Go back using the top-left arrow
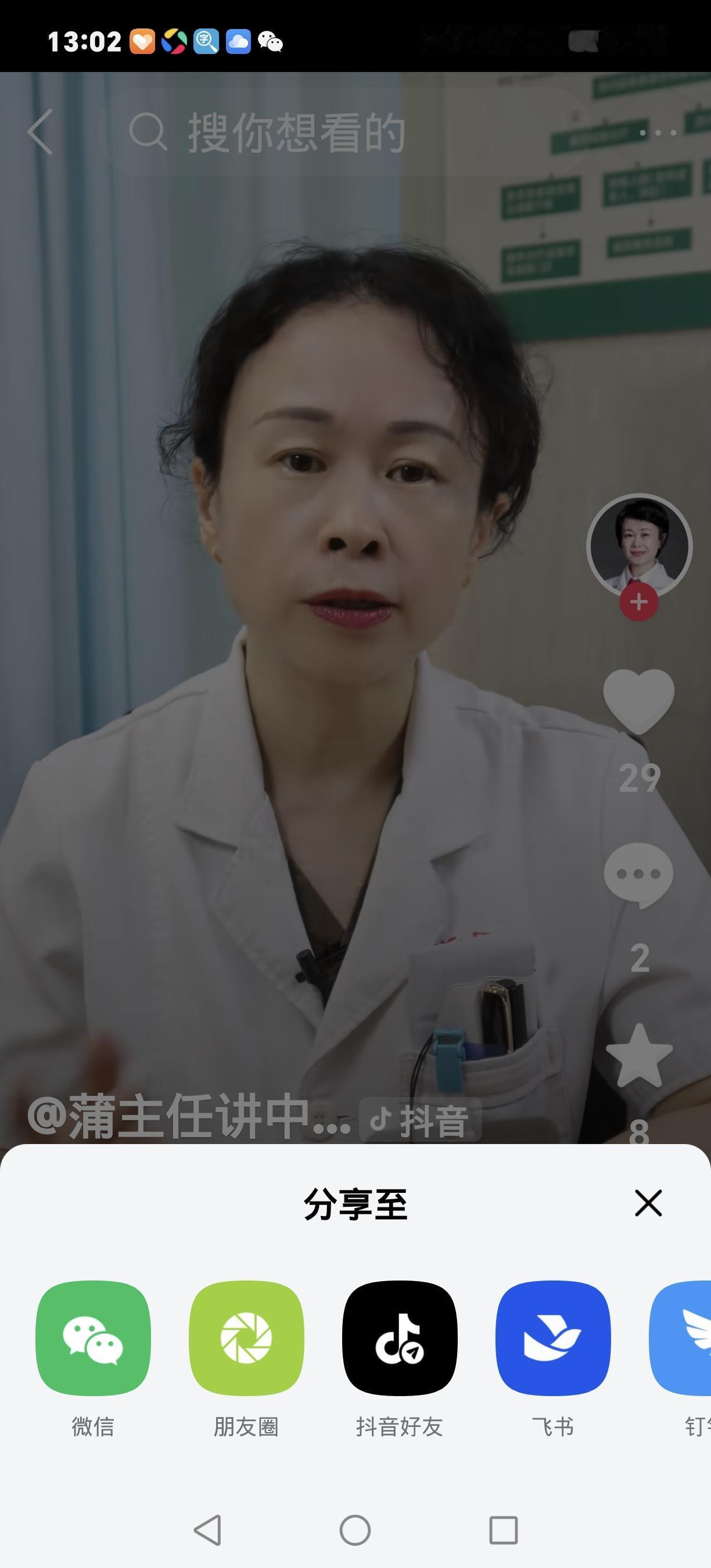The image size is (711, 1568). 40,132
